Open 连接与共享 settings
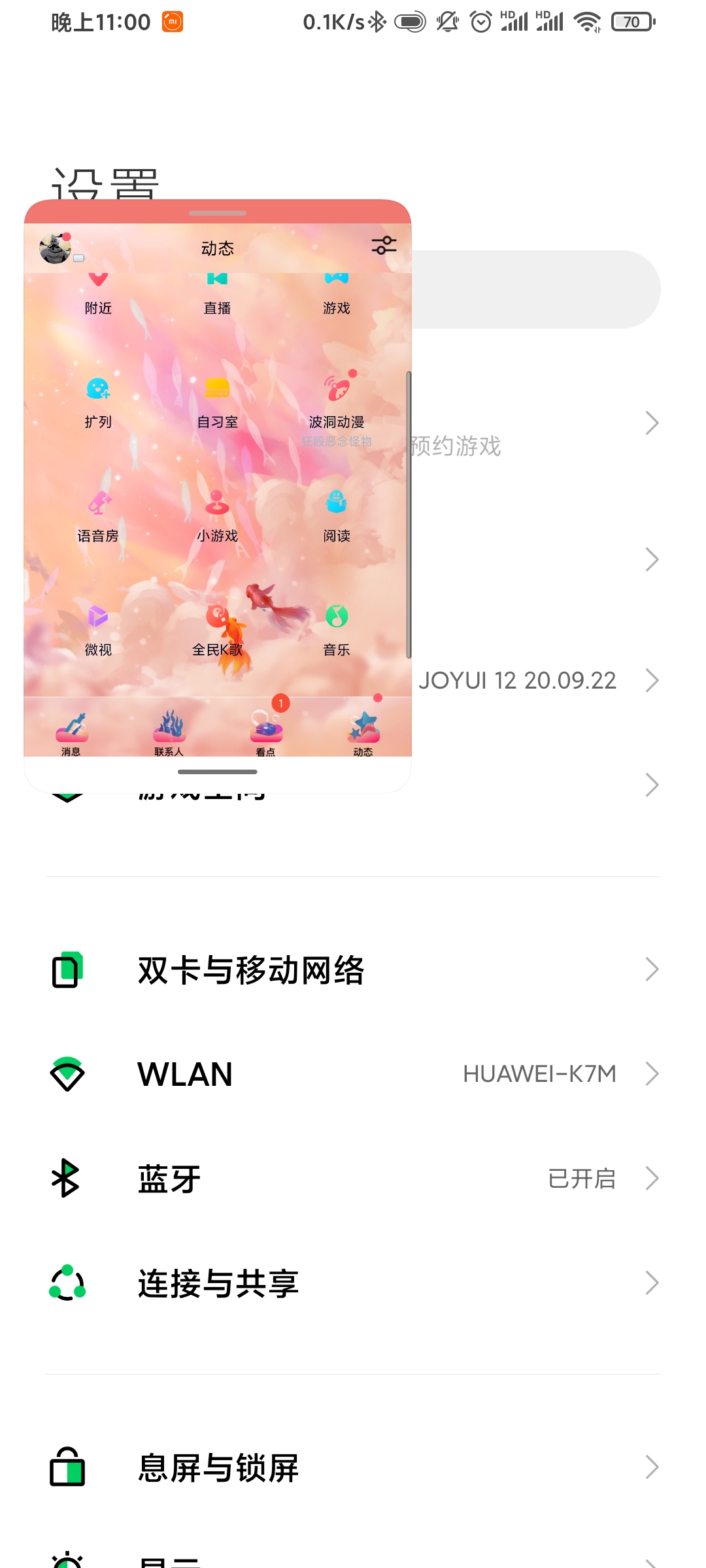 pos(353,1283)
